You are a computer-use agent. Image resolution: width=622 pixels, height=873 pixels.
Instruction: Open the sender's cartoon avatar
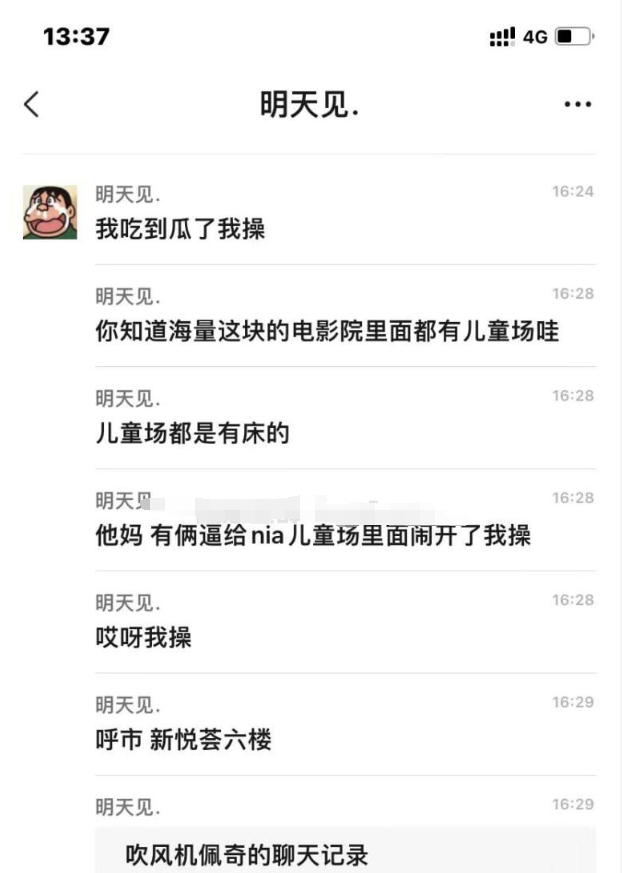(x=50, y=212)
